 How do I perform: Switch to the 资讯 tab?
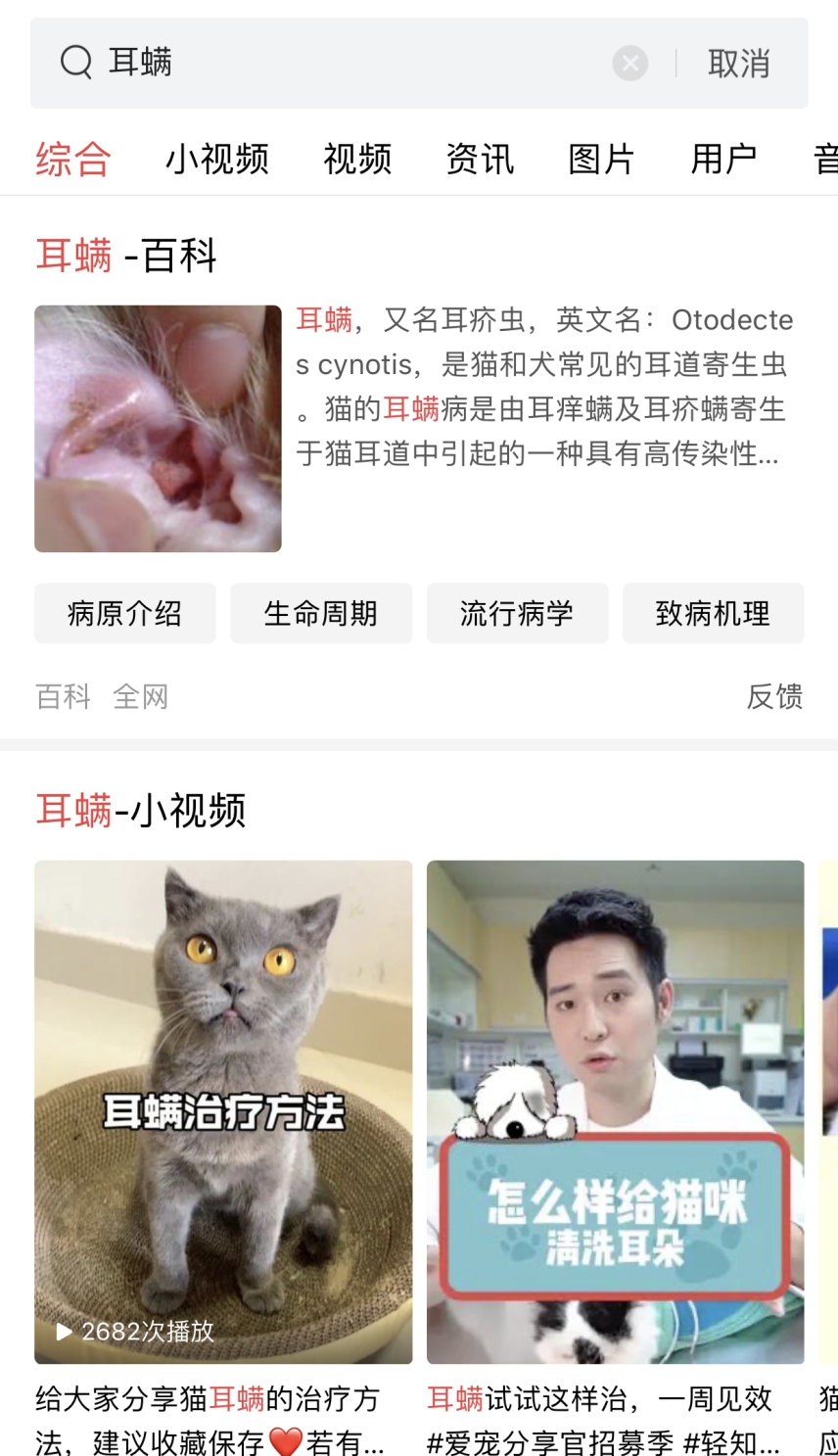tap(480, 159)
